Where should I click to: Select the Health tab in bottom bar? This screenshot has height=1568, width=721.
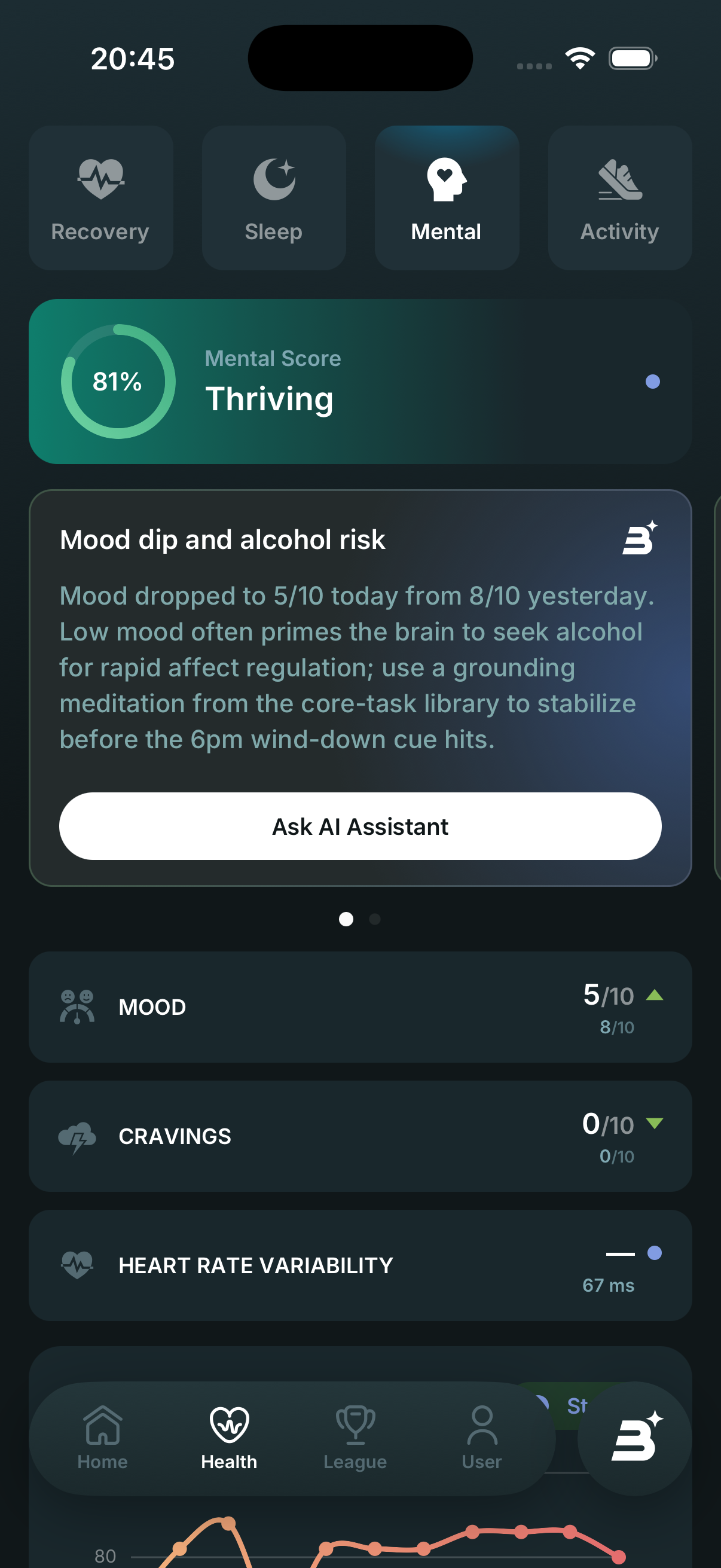[x=230, y=1438]
